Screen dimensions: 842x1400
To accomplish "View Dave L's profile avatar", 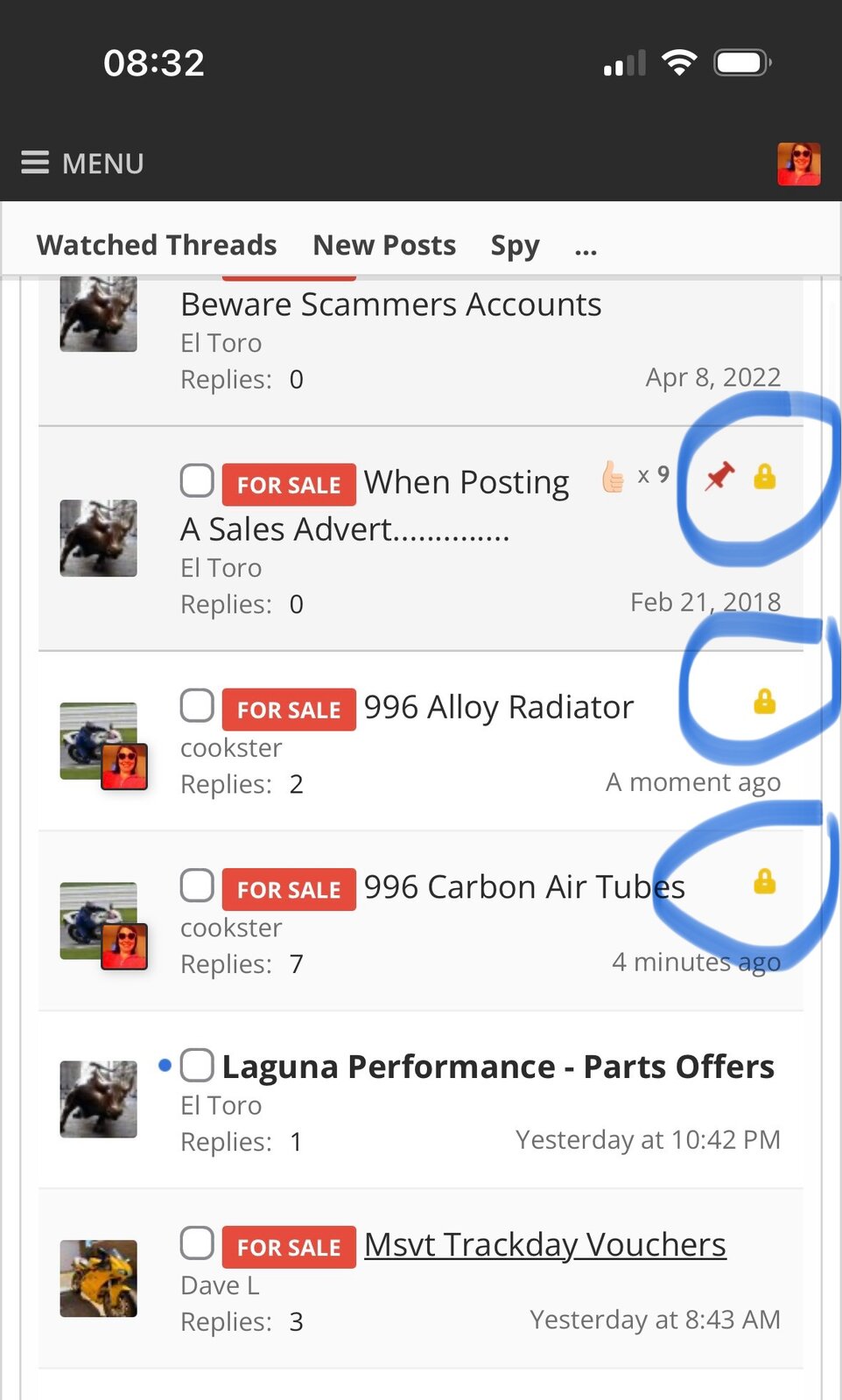I will [x=98, y=1277].
